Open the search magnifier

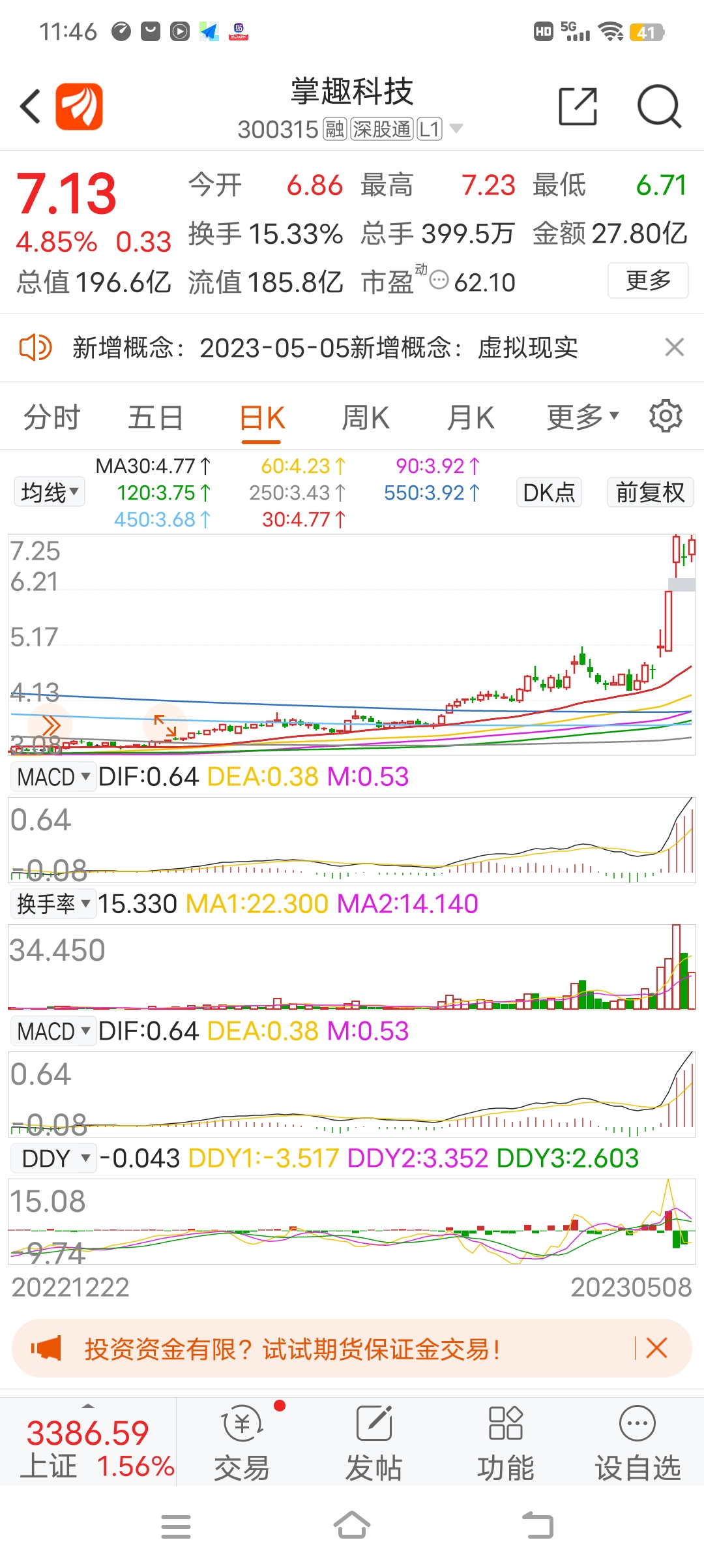point(659,106)
